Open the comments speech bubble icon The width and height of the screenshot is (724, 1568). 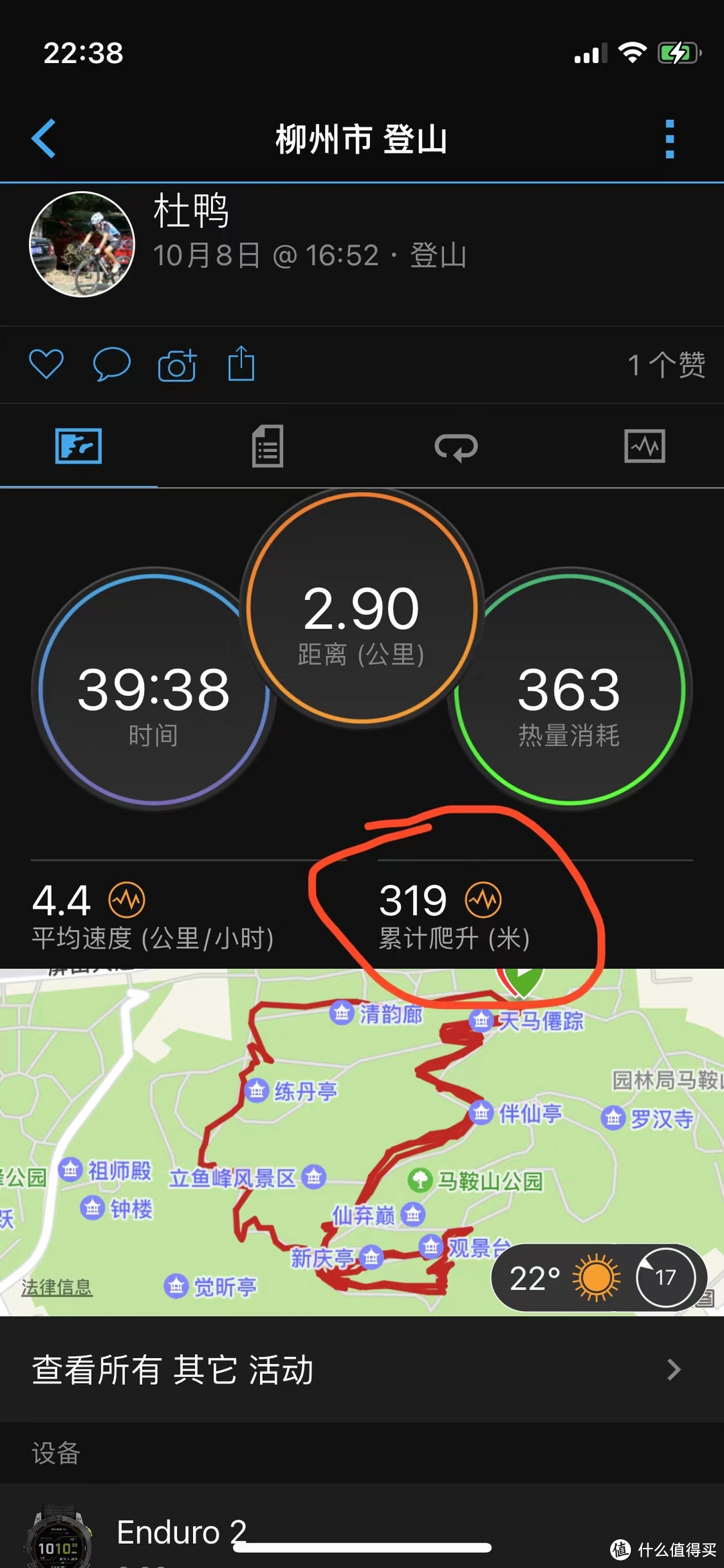click(113, 364)
